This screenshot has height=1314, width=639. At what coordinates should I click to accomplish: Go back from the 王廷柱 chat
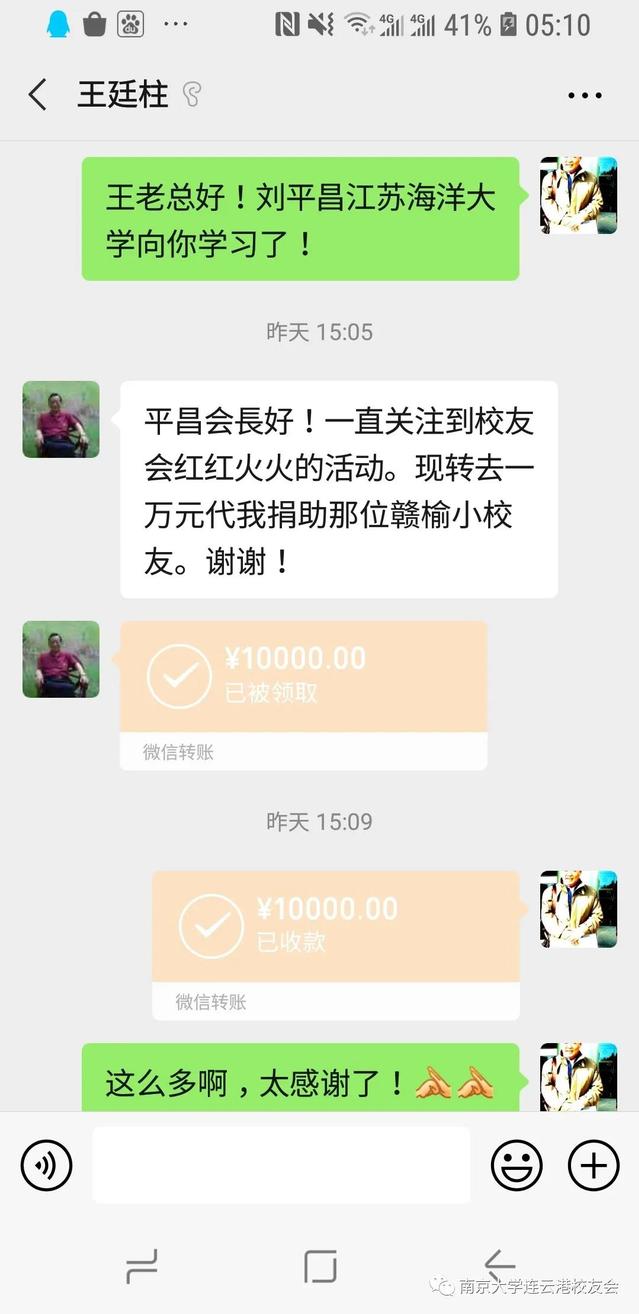tap(38, 95)
